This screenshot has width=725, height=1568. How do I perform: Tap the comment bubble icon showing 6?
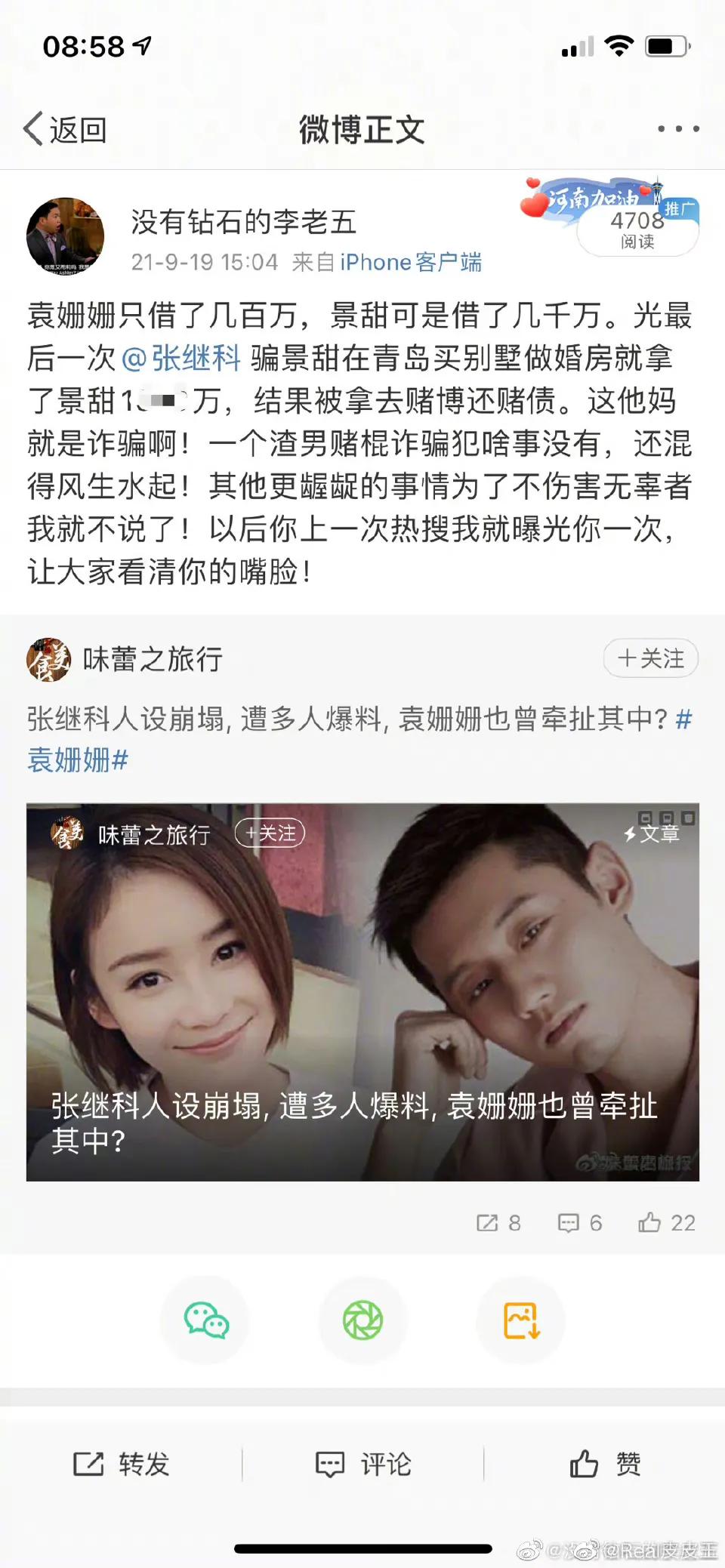point(578,1223)
